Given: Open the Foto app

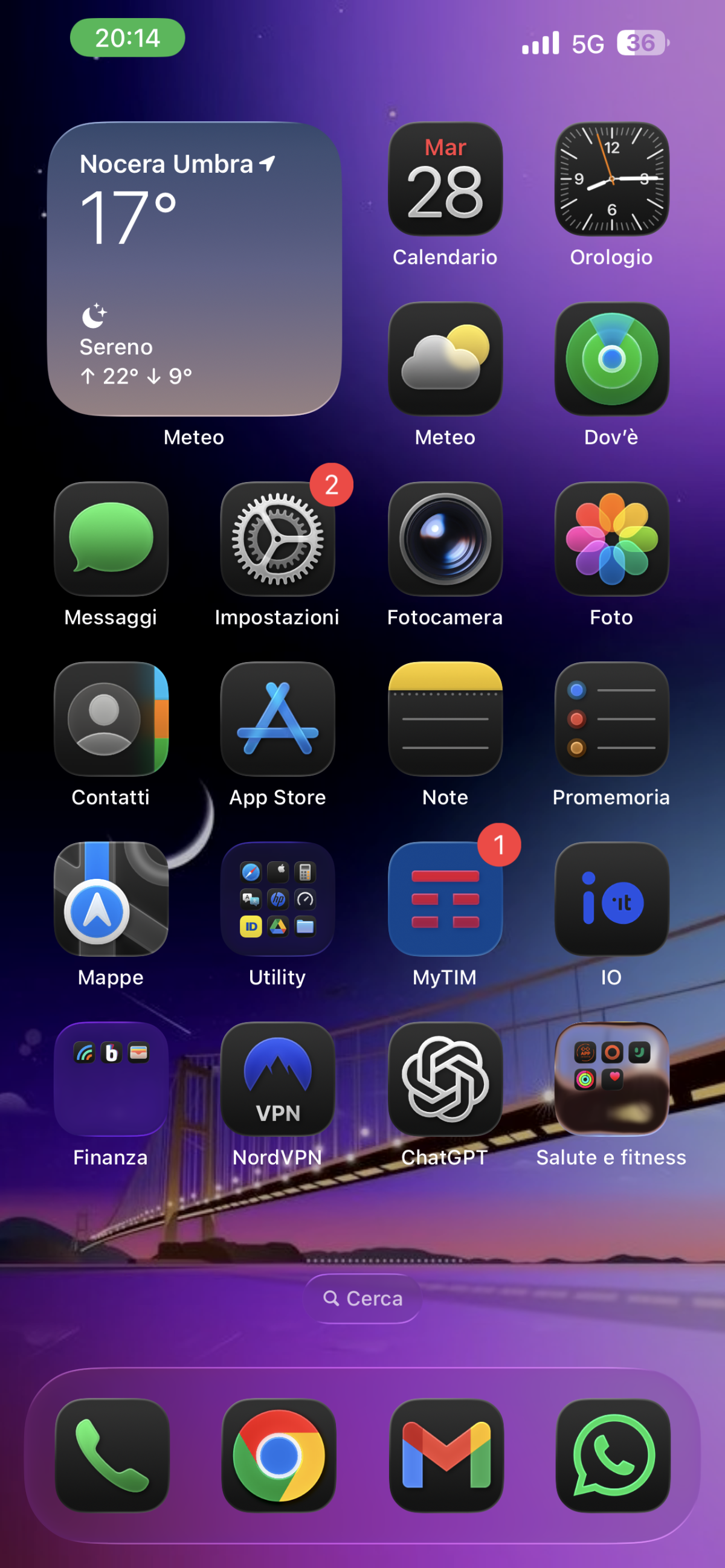Looking at the screenshot, I should (612, 539).
